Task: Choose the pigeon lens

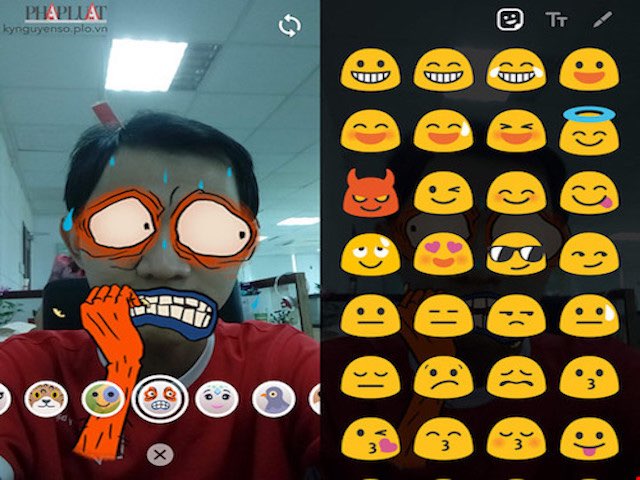Action: pyautogui.click(x=273, y=400)
